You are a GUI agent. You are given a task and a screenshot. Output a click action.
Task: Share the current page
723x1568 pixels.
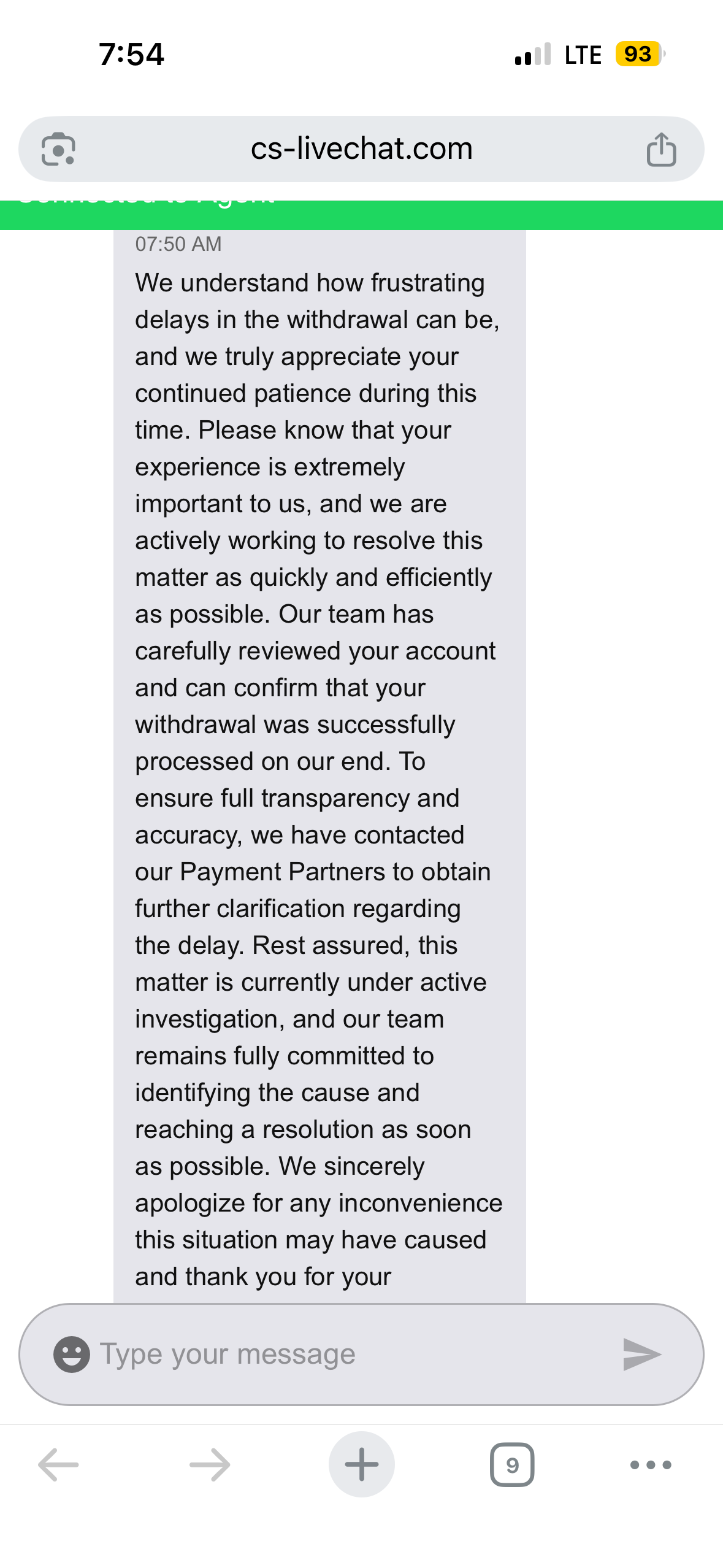point(661,150)
